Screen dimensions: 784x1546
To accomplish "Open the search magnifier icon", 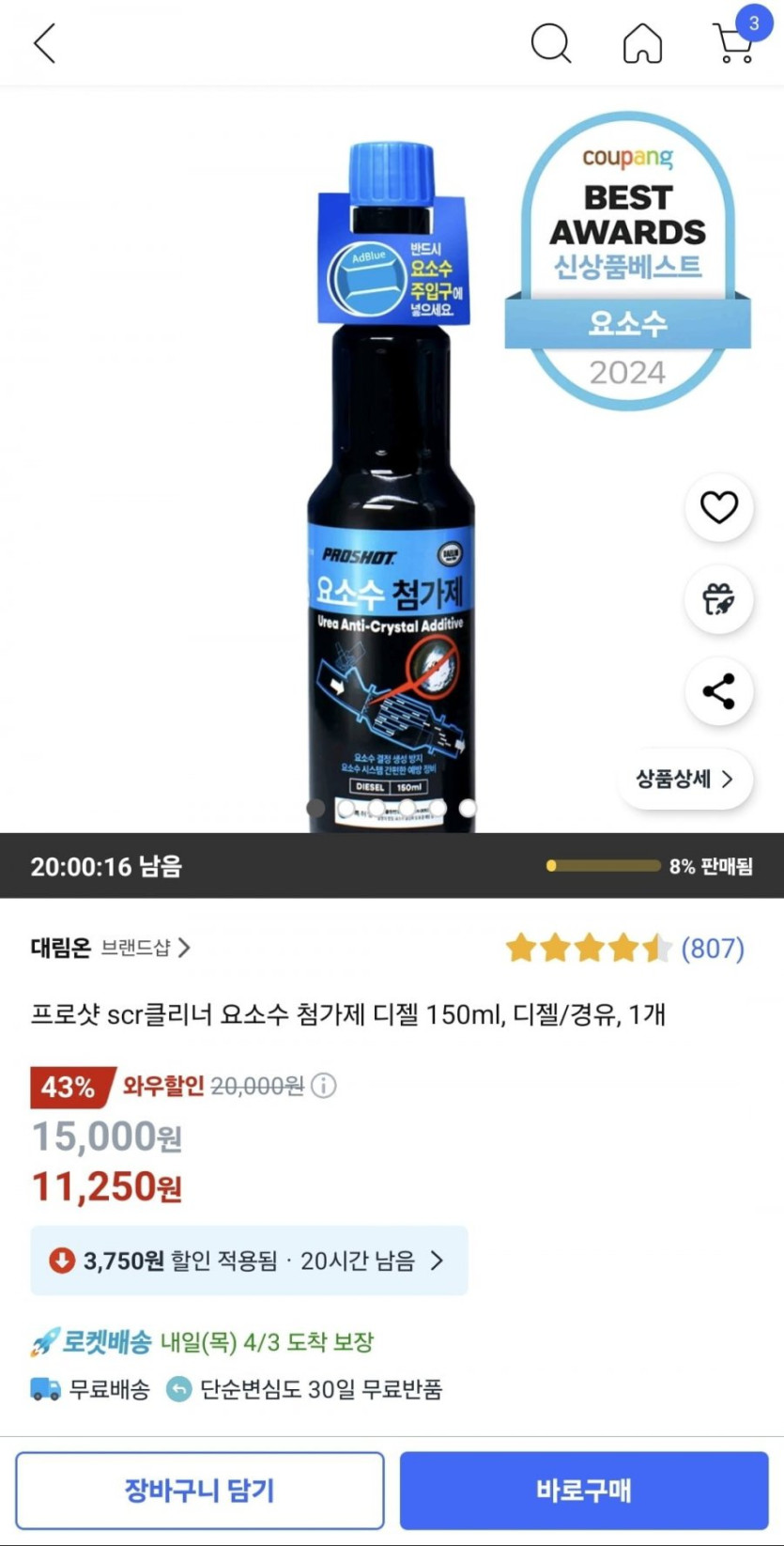I will coord(550,43).
